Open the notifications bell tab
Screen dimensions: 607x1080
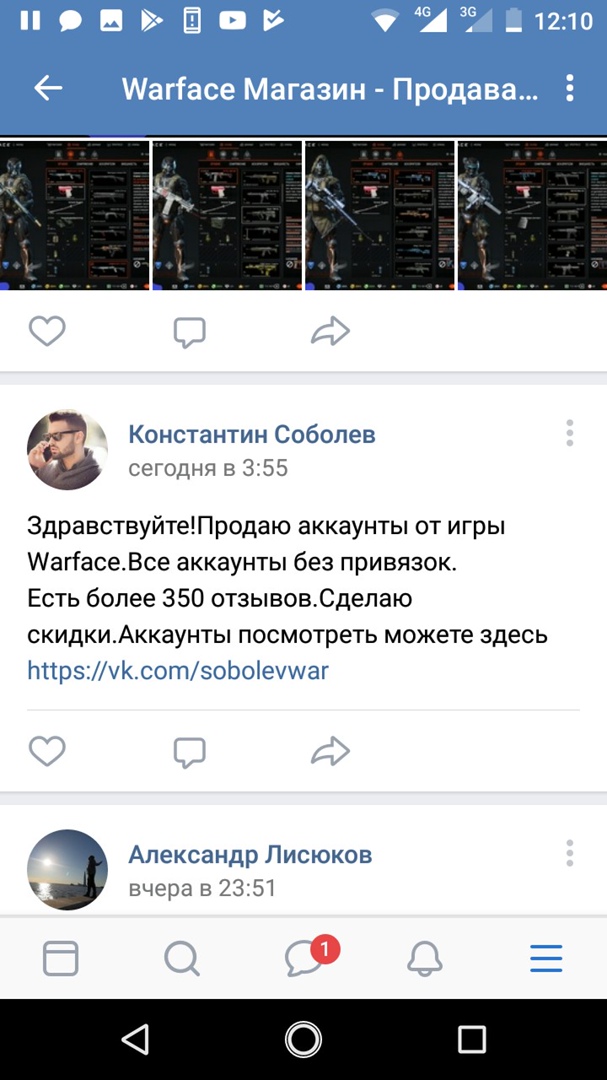(425, 959)
